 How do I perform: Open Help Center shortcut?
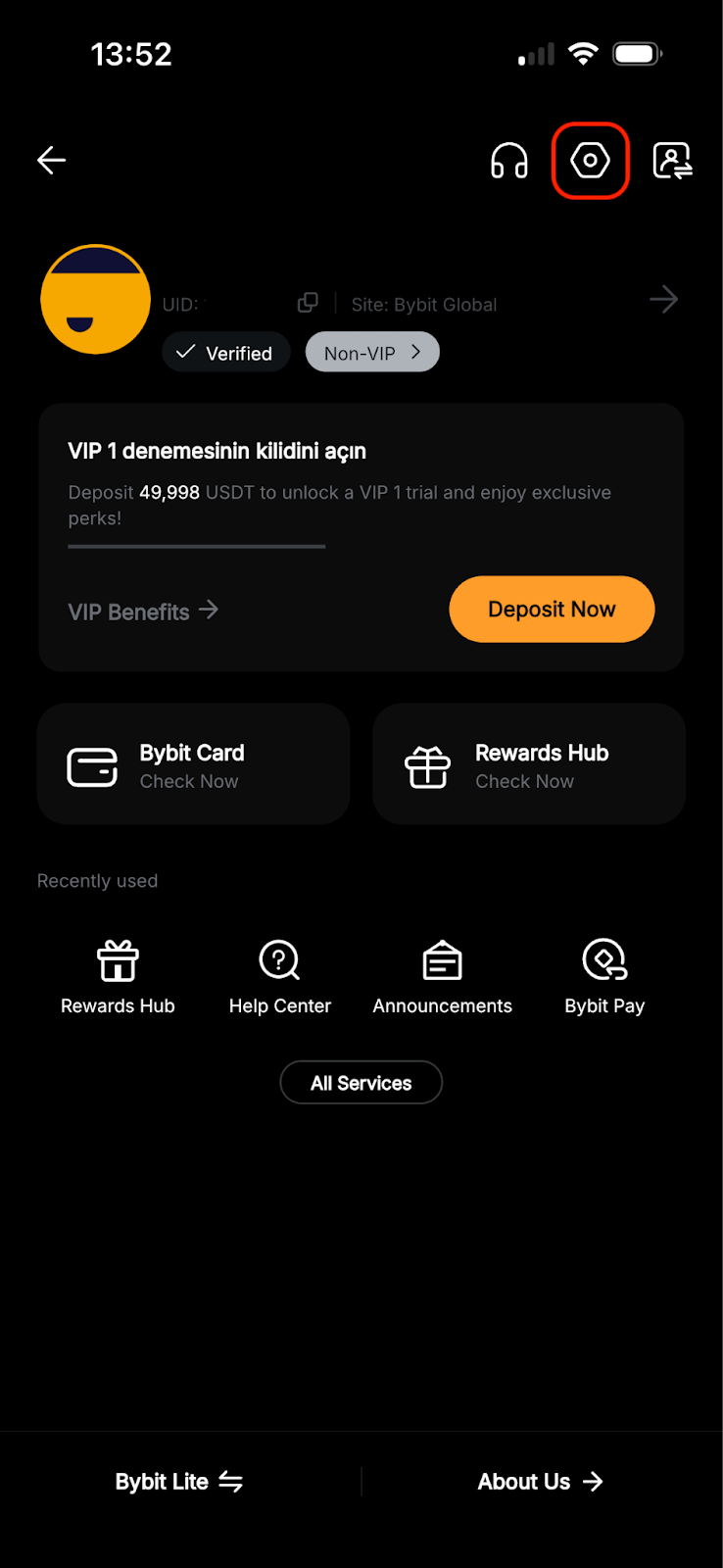tap(280, 976)
